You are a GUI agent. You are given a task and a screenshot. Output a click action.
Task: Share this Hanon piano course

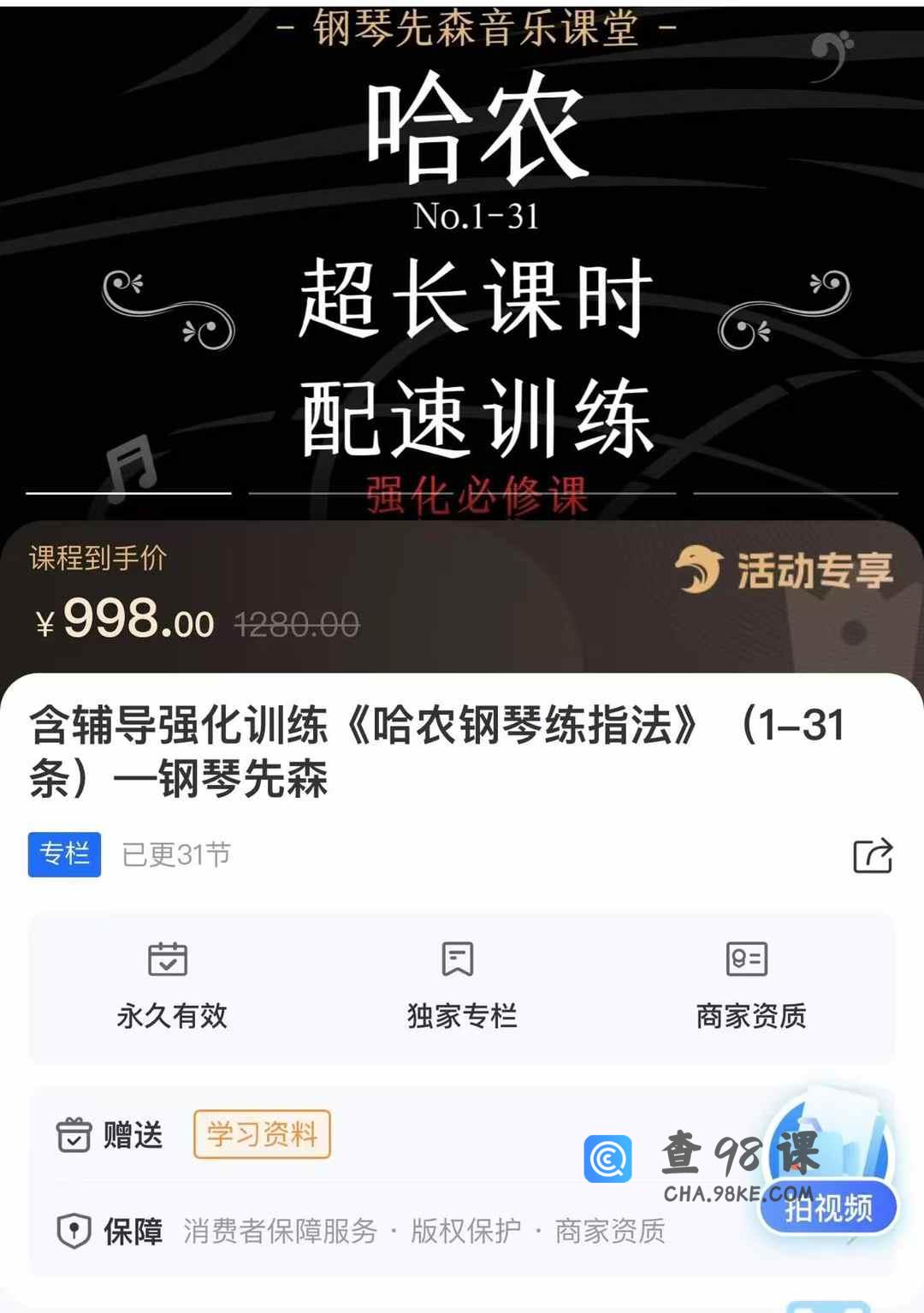pos(873,855)
